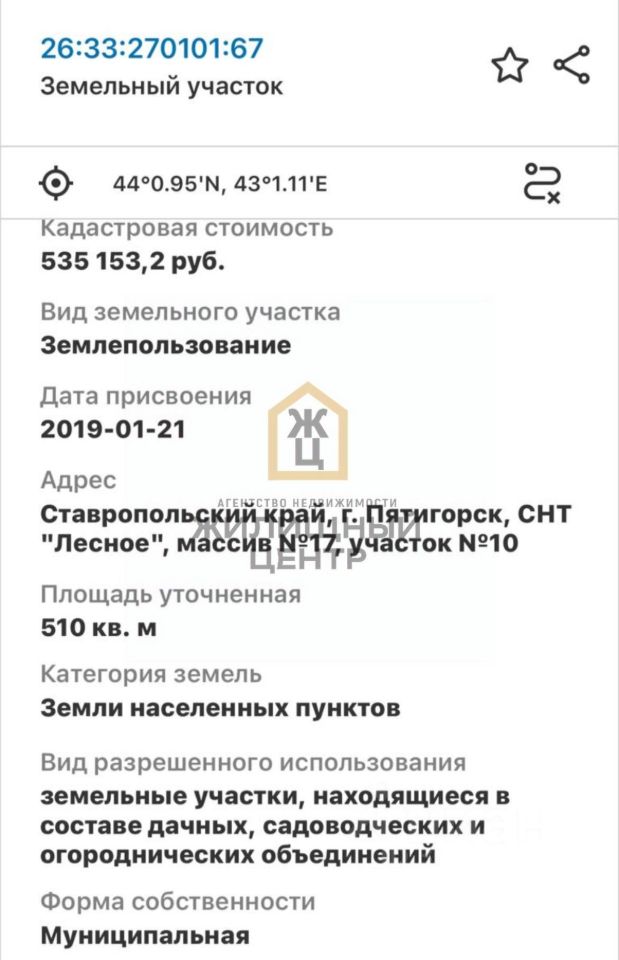This screenshot has width=619, height=960.
Task: Tap the route icon beside the coordinates
Action: [542, 183]
